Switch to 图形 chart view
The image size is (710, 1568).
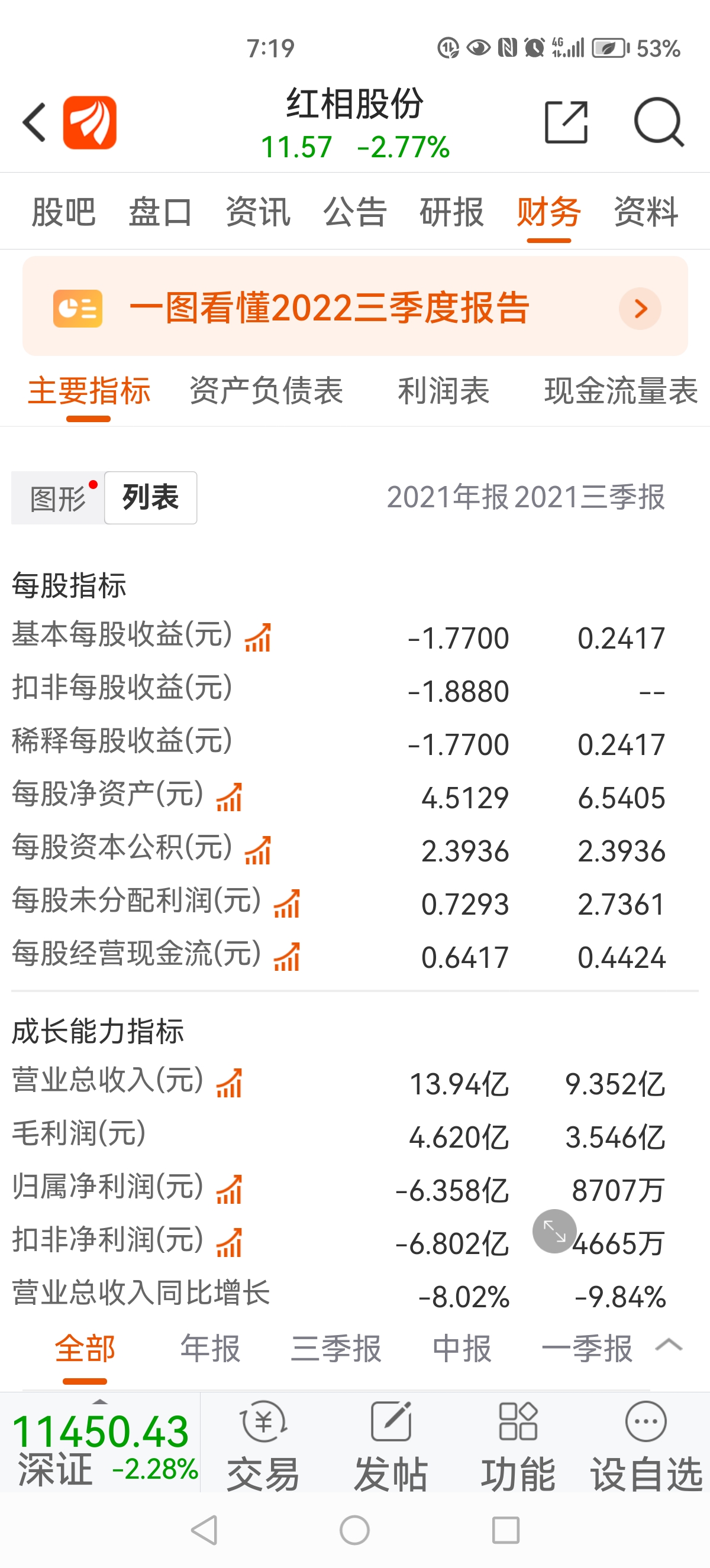click(58, 498)
